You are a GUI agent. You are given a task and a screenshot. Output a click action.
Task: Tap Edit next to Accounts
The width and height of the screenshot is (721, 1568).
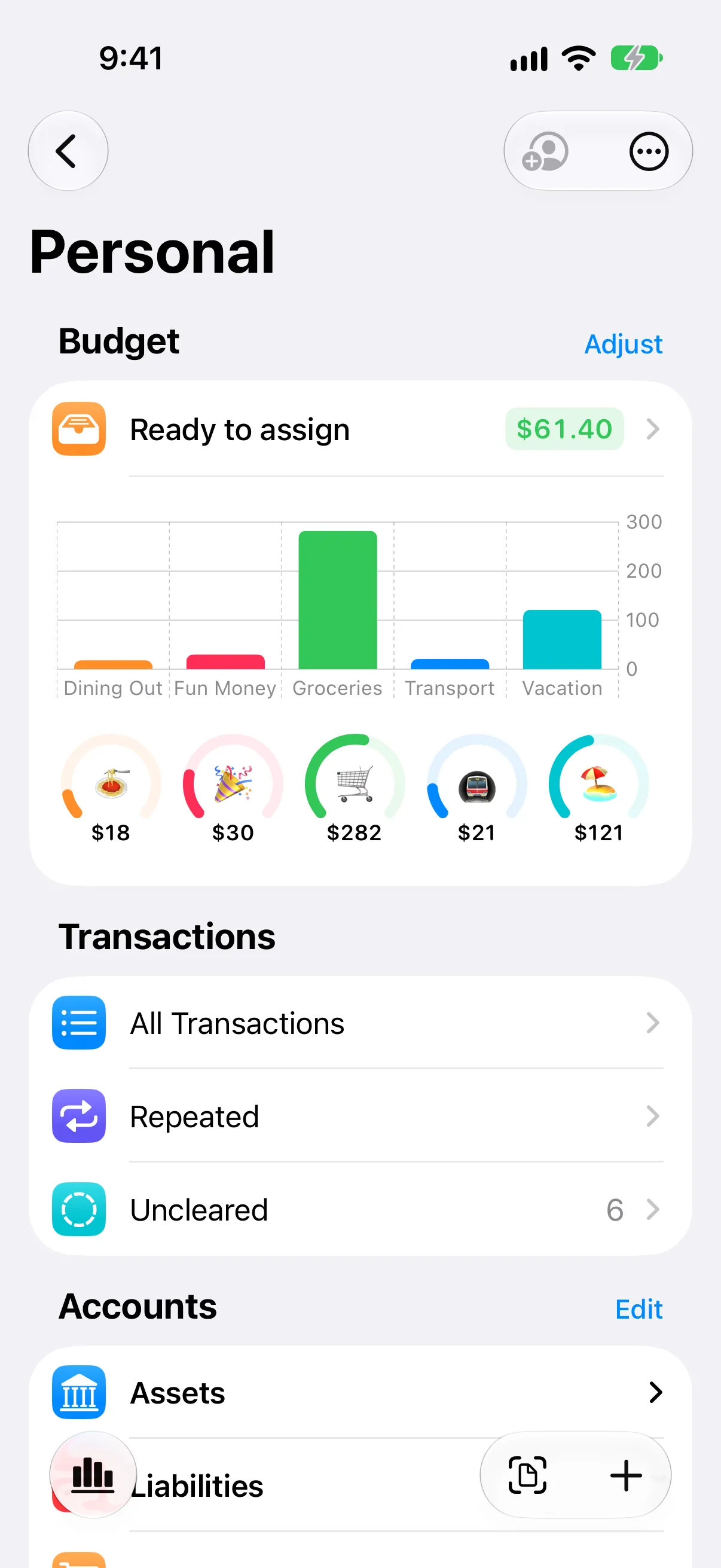(x=638, y=1309)
